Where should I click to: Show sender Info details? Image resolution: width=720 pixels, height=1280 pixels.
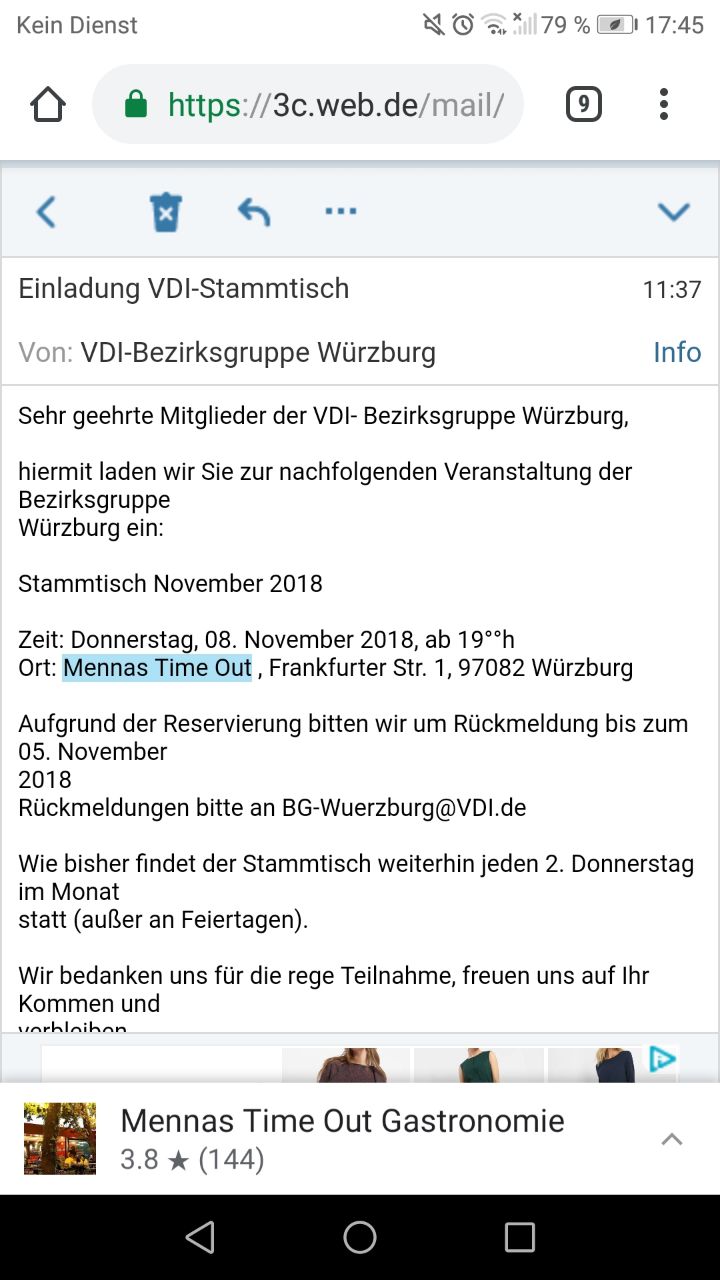pos(677,352)
